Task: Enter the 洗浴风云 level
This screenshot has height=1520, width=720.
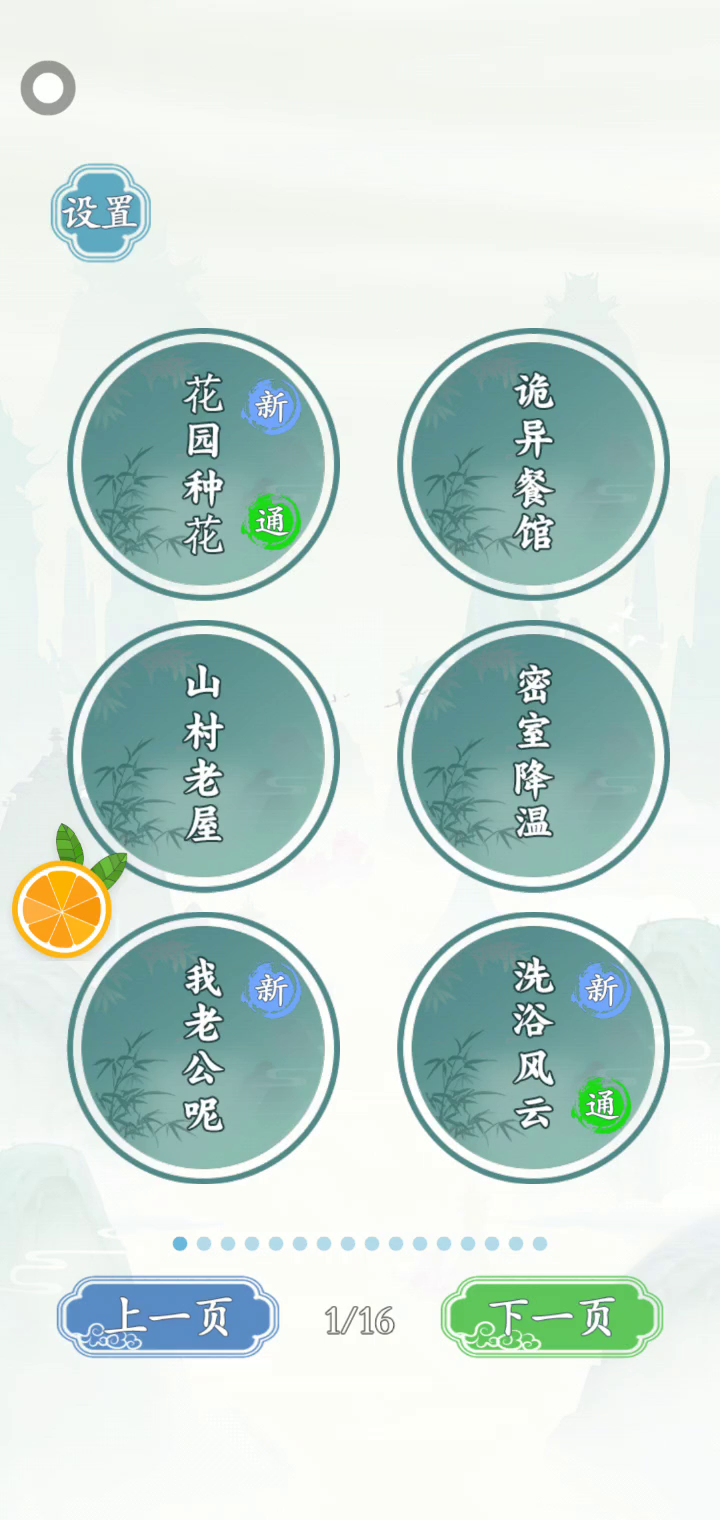Action: [533, 1048]
